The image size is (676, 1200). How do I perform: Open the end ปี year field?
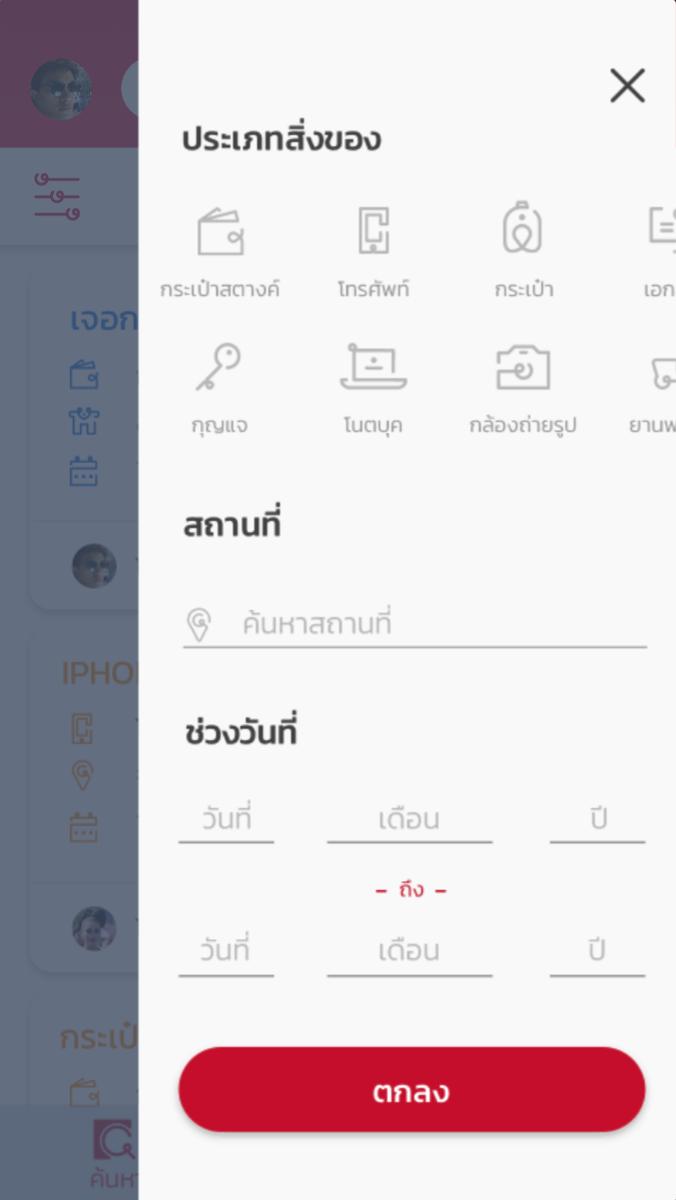[597, 951]
